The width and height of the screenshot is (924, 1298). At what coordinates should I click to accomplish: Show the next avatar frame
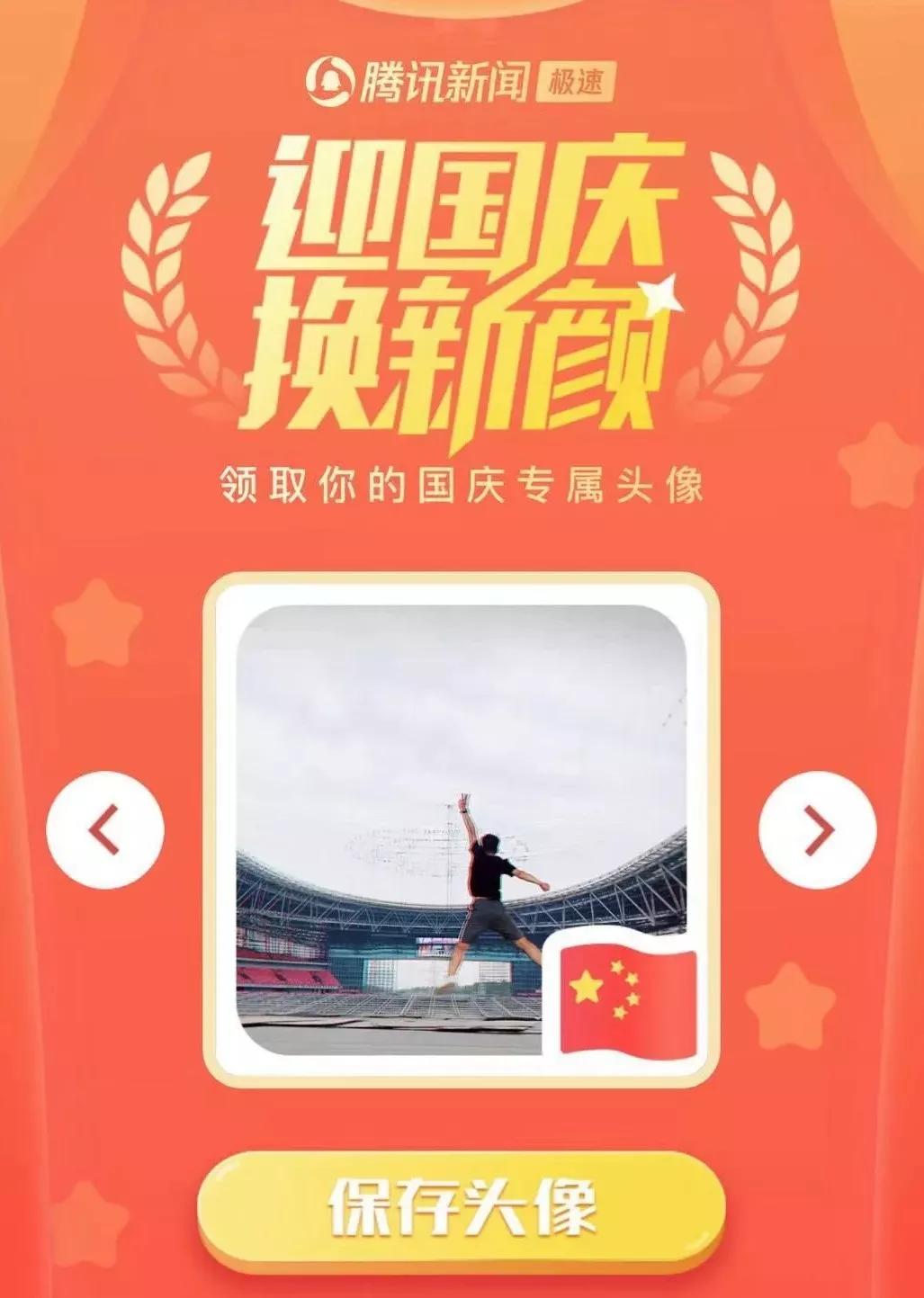(x=817, y=830)
